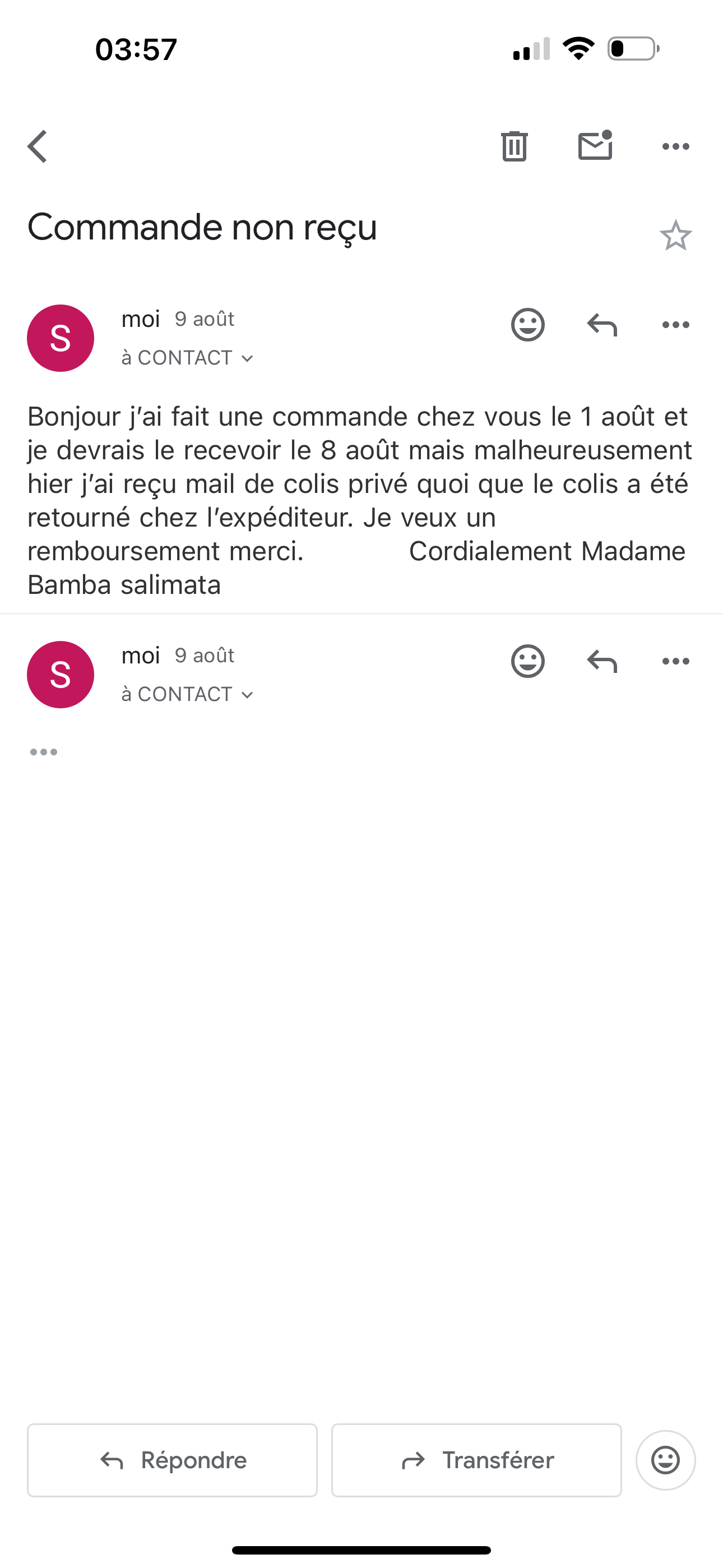Viewport: 723px width, 1568px height.
Task: Open more options for the second message
Action: (x=675, y=661)
